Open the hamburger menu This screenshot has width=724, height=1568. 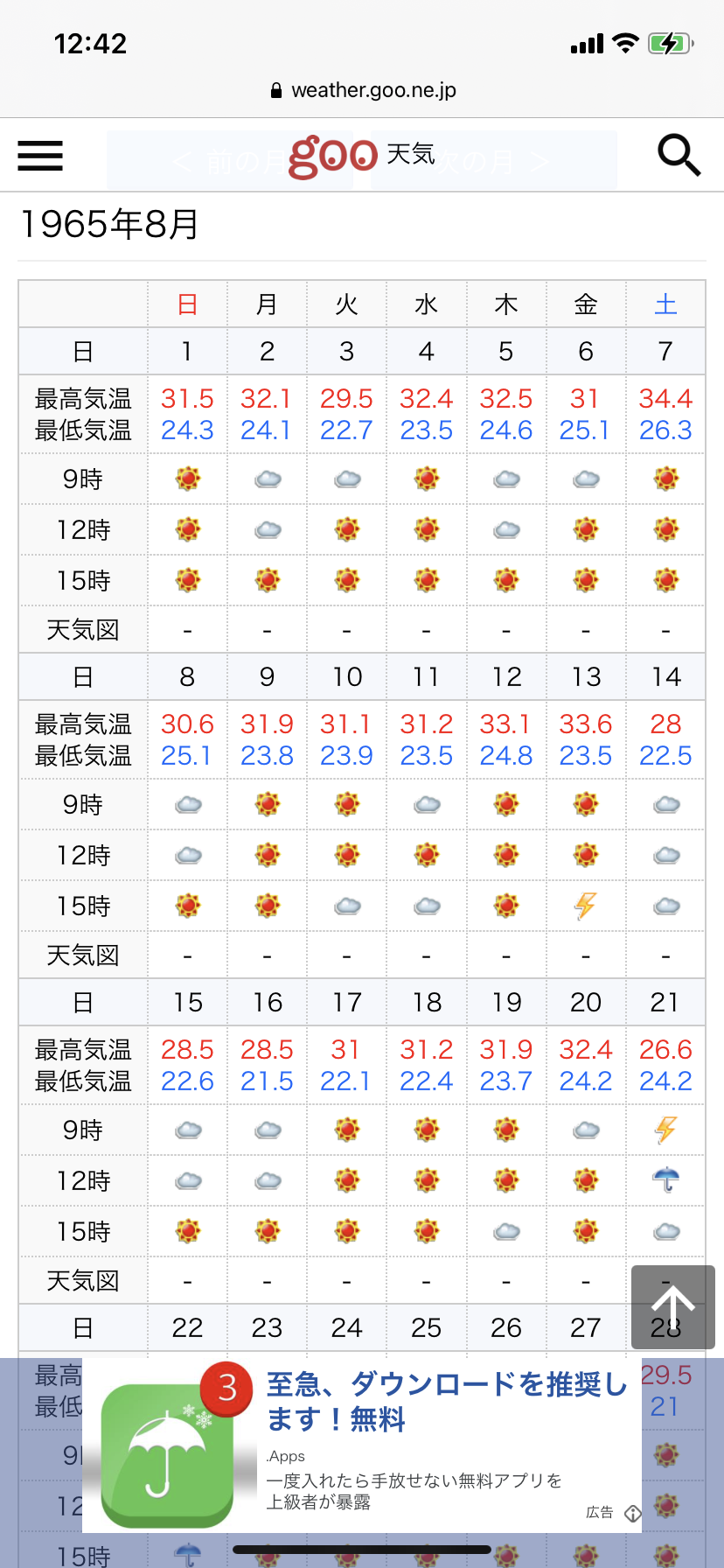(x=40, y=156)
